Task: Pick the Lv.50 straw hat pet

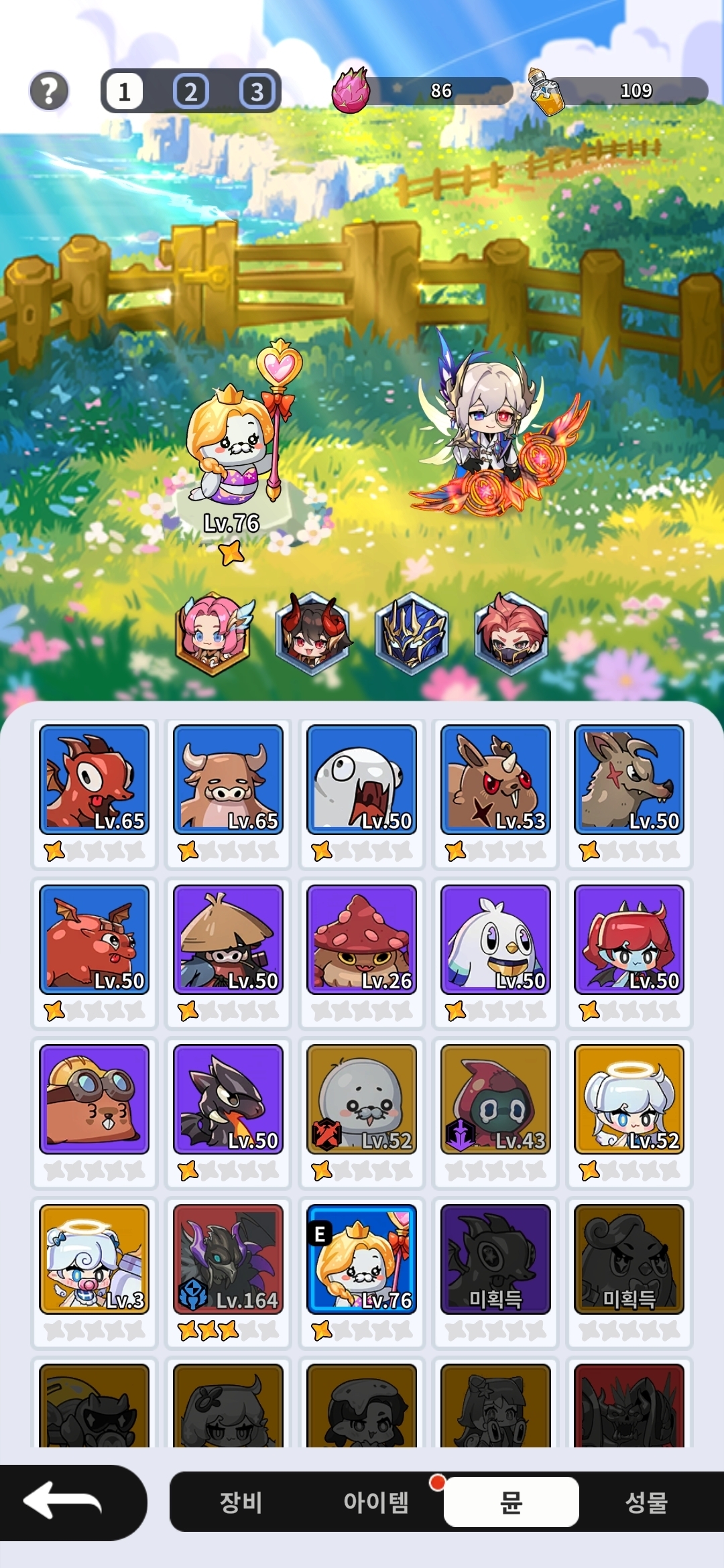Action: click(x=228, y=938)
